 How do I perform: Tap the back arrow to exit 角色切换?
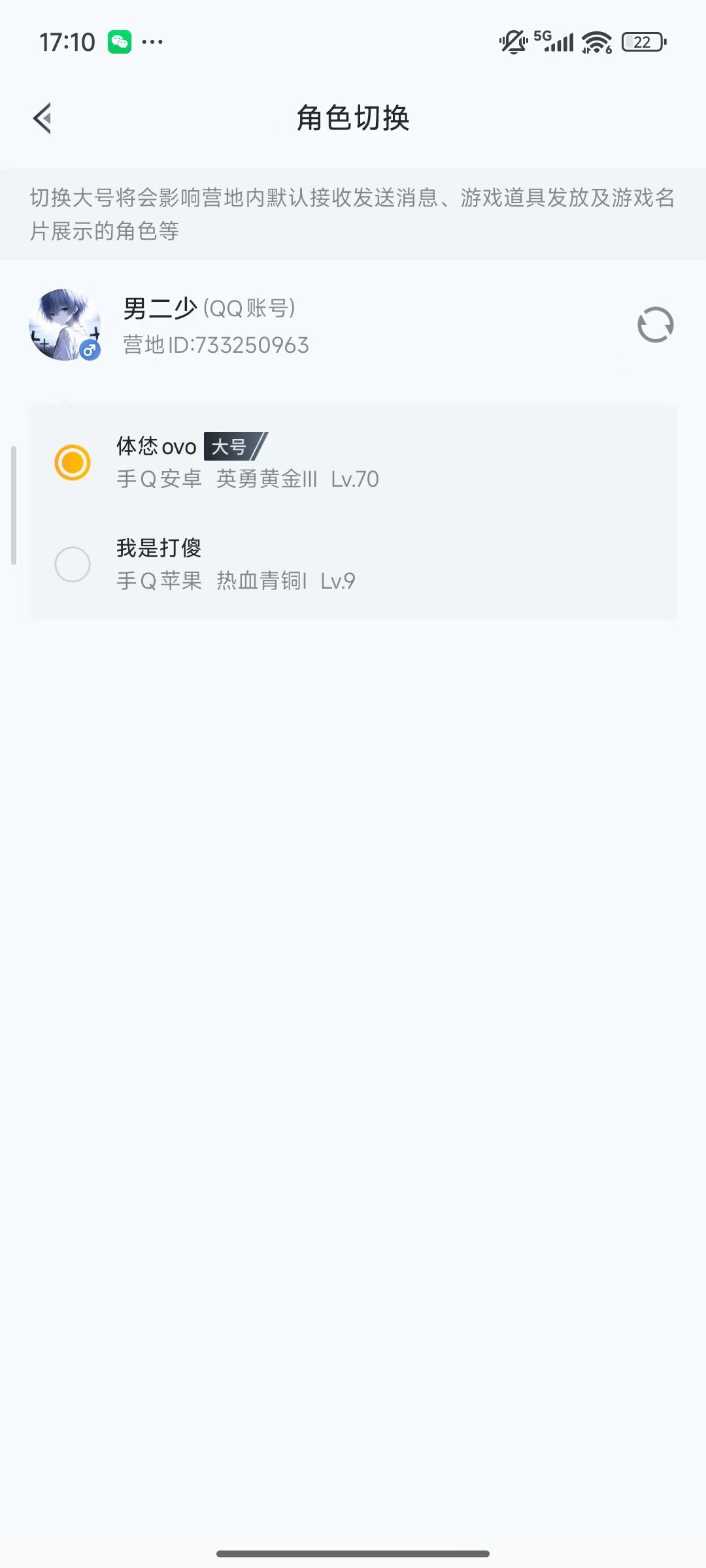(43, 118)
